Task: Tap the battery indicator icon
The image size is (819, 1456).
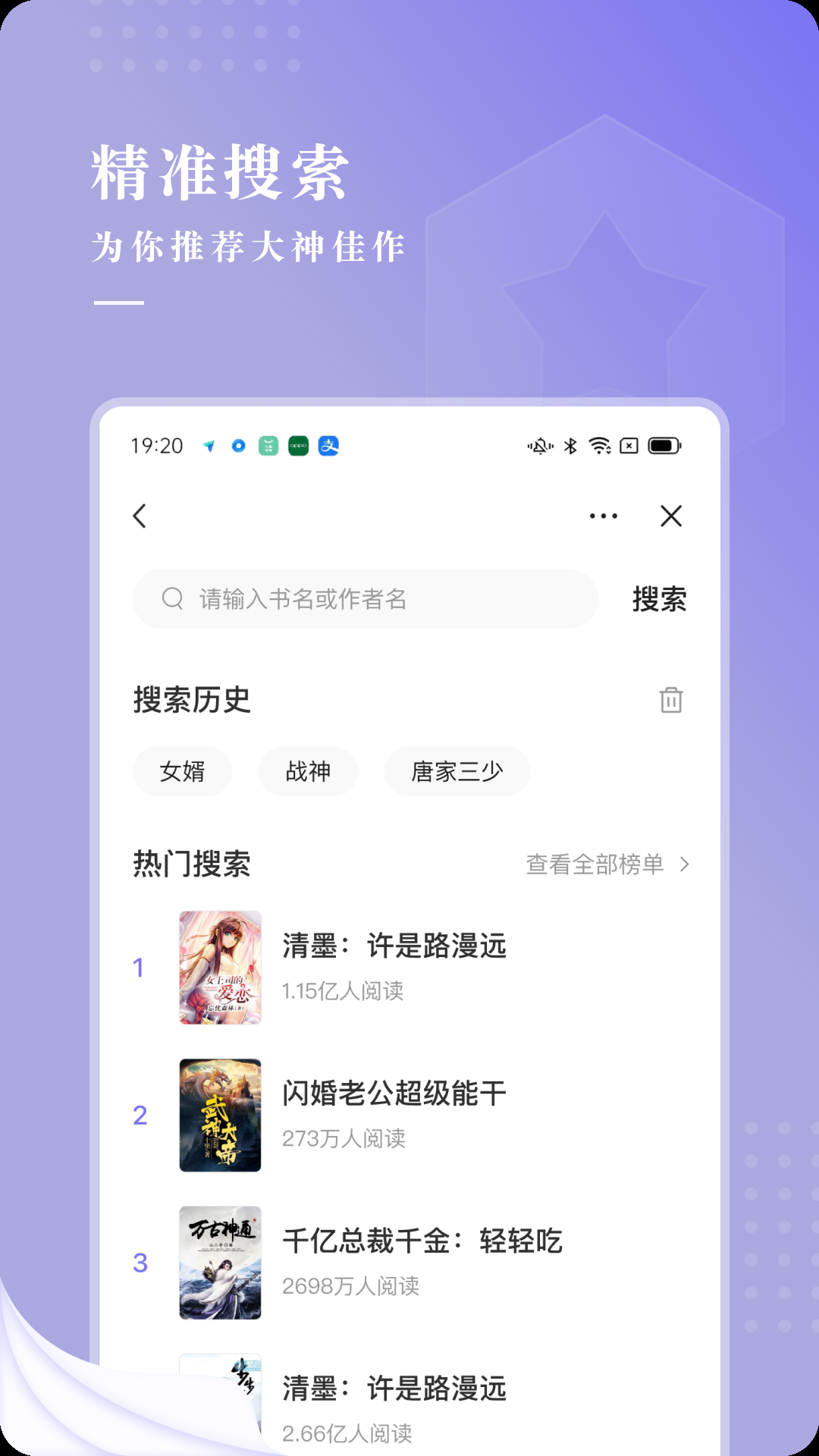Action: click(662, 447)
